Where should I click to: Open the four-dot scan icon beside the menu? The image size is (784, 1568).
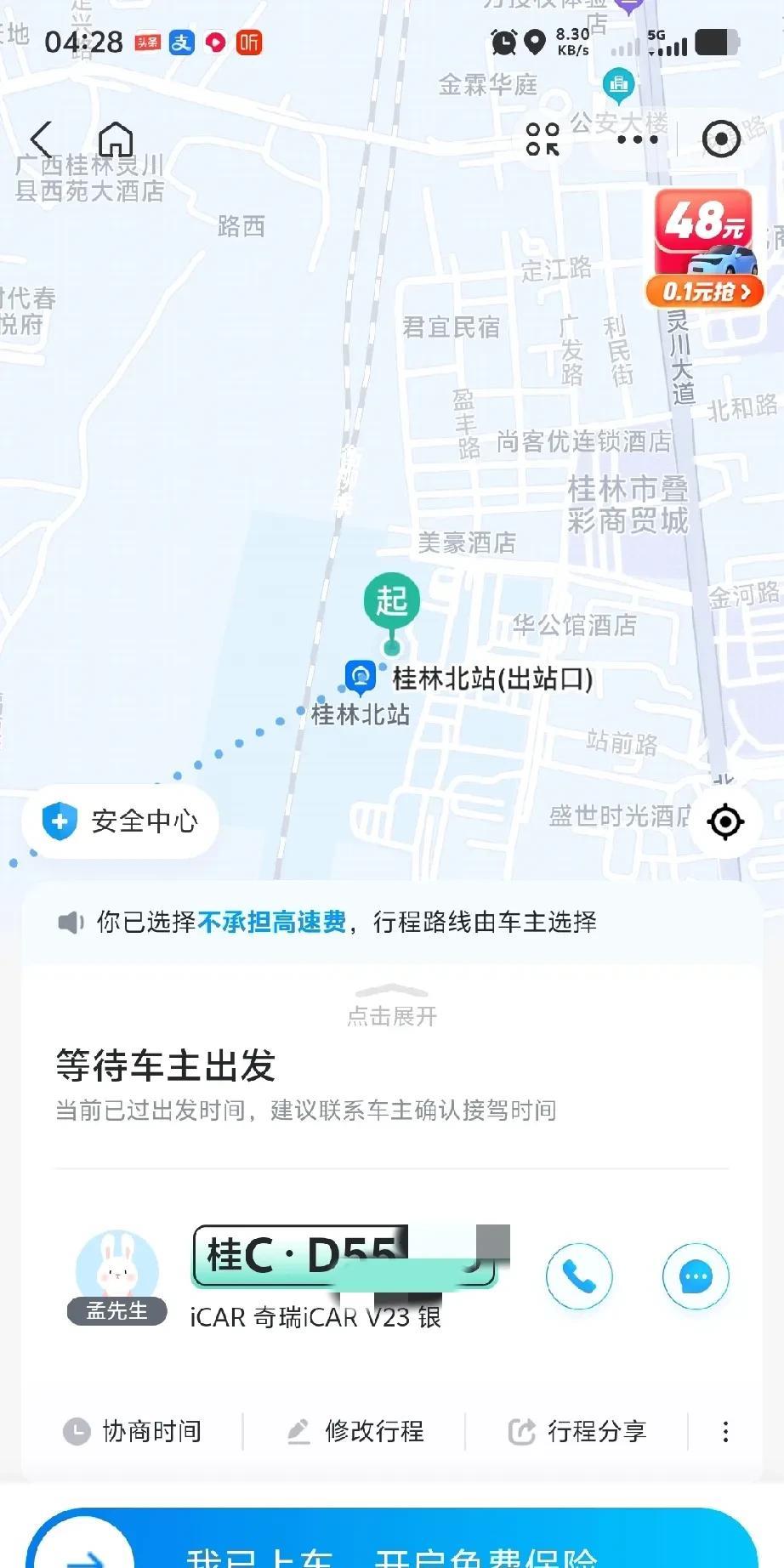[x=543, y=139]
